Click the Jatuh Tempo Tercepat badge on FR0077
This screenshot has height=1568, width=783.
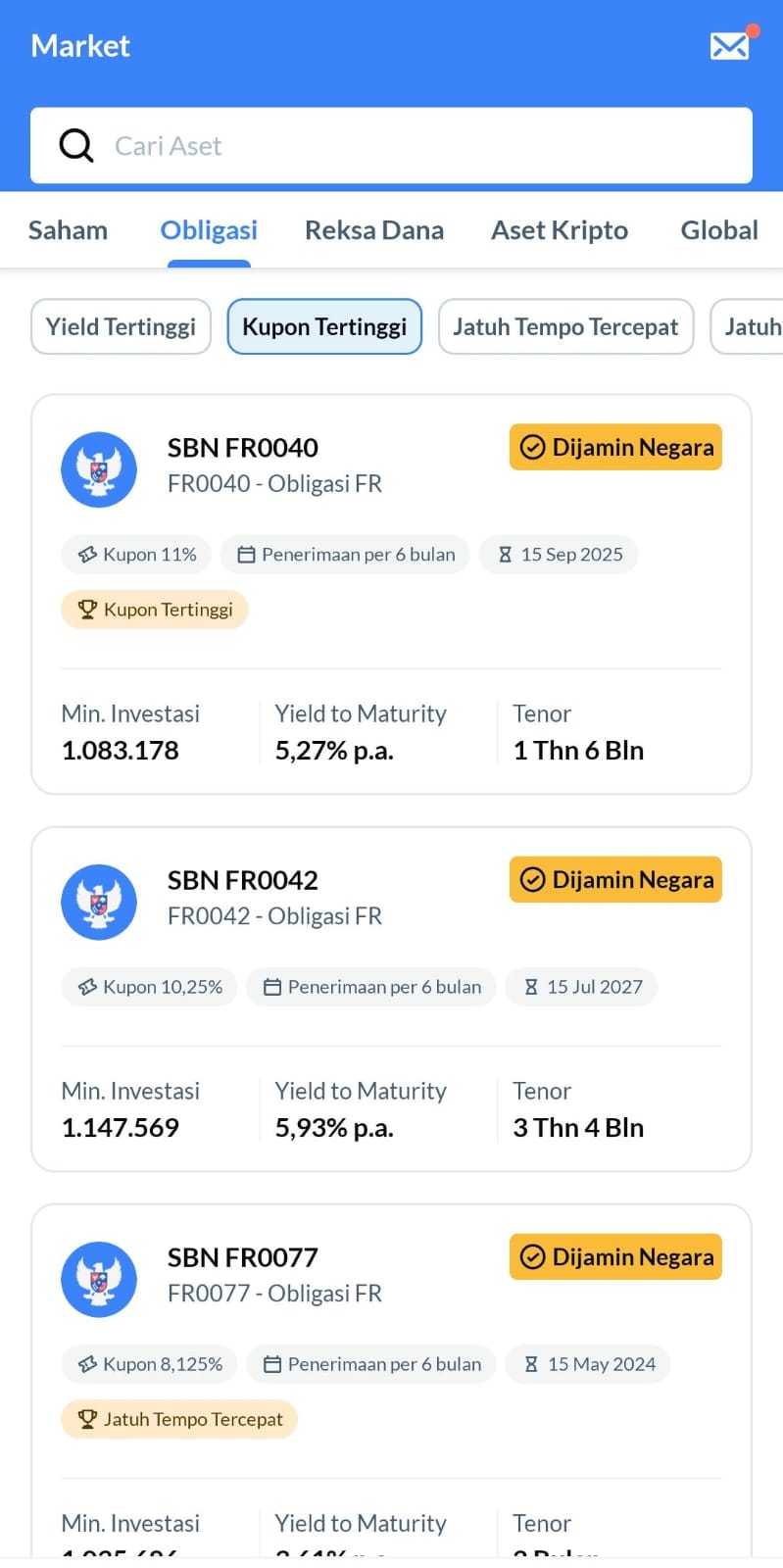point(178,1418)
